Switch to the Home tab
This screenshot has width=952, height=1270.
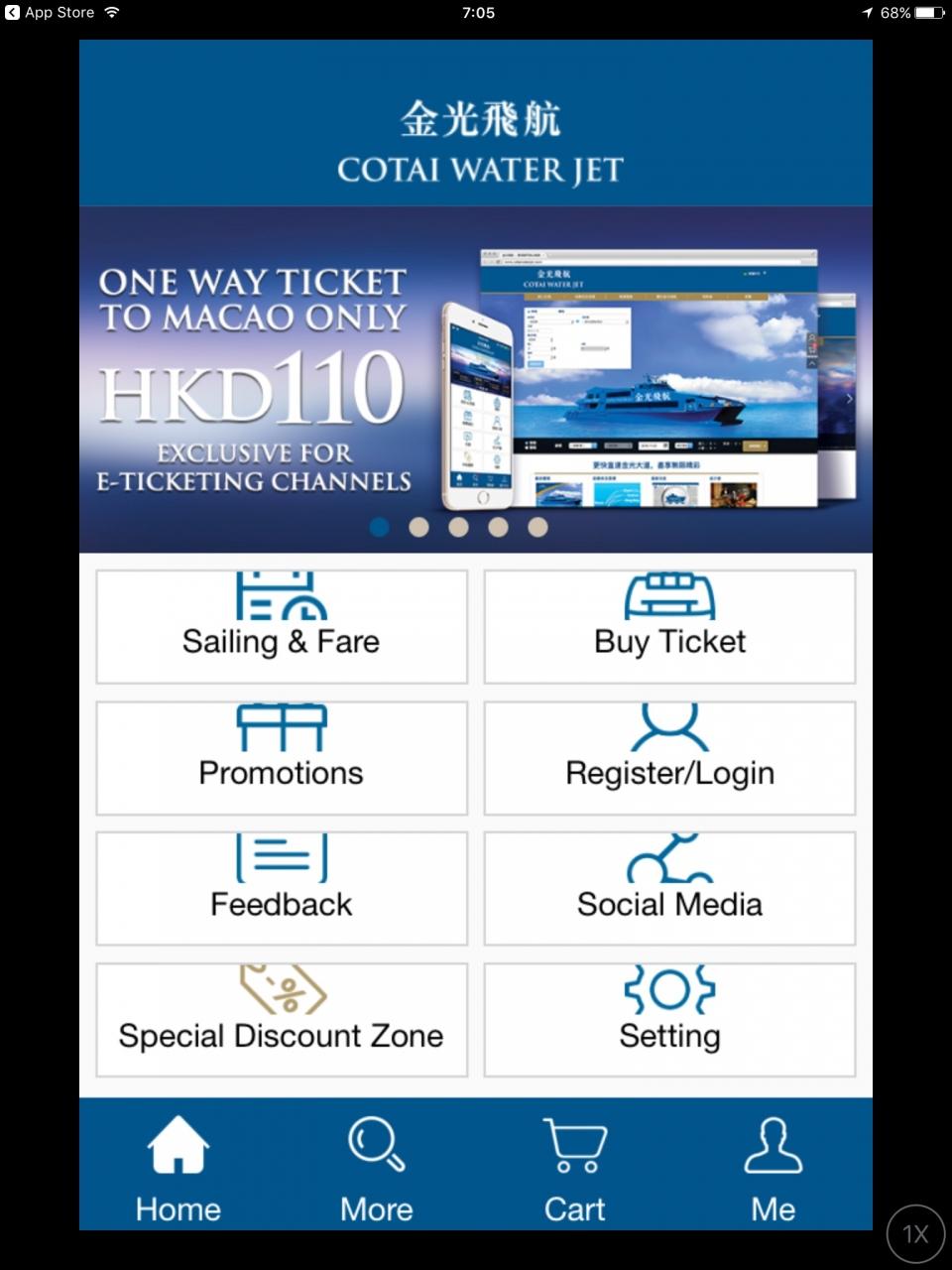178,1168
